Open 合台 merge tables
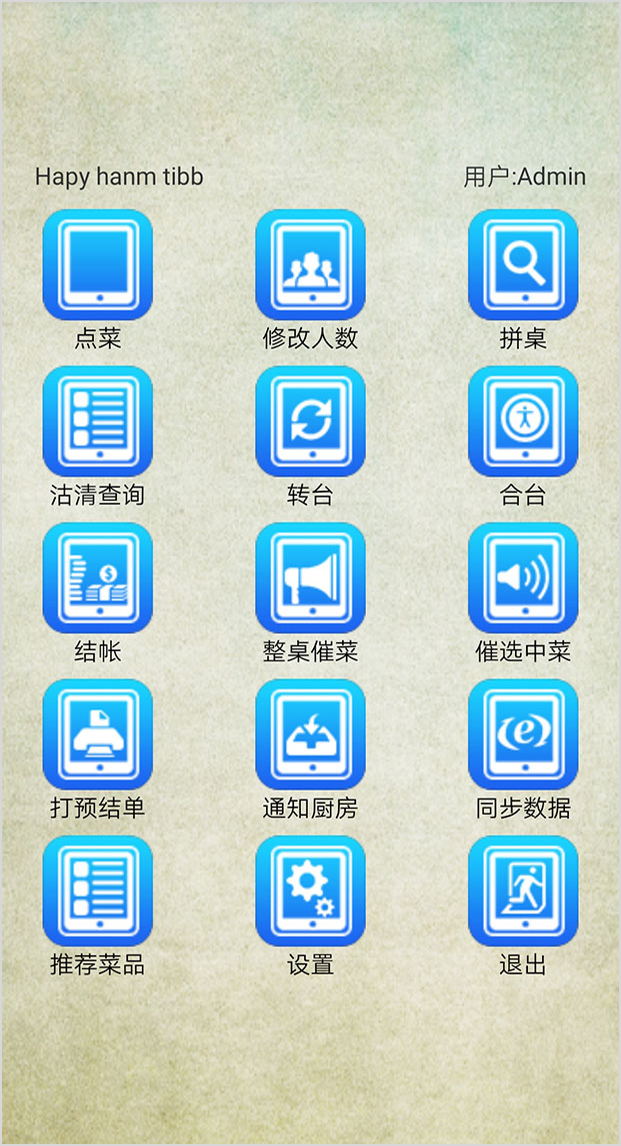Screen dimensions: 621x1146 [523, 421]
